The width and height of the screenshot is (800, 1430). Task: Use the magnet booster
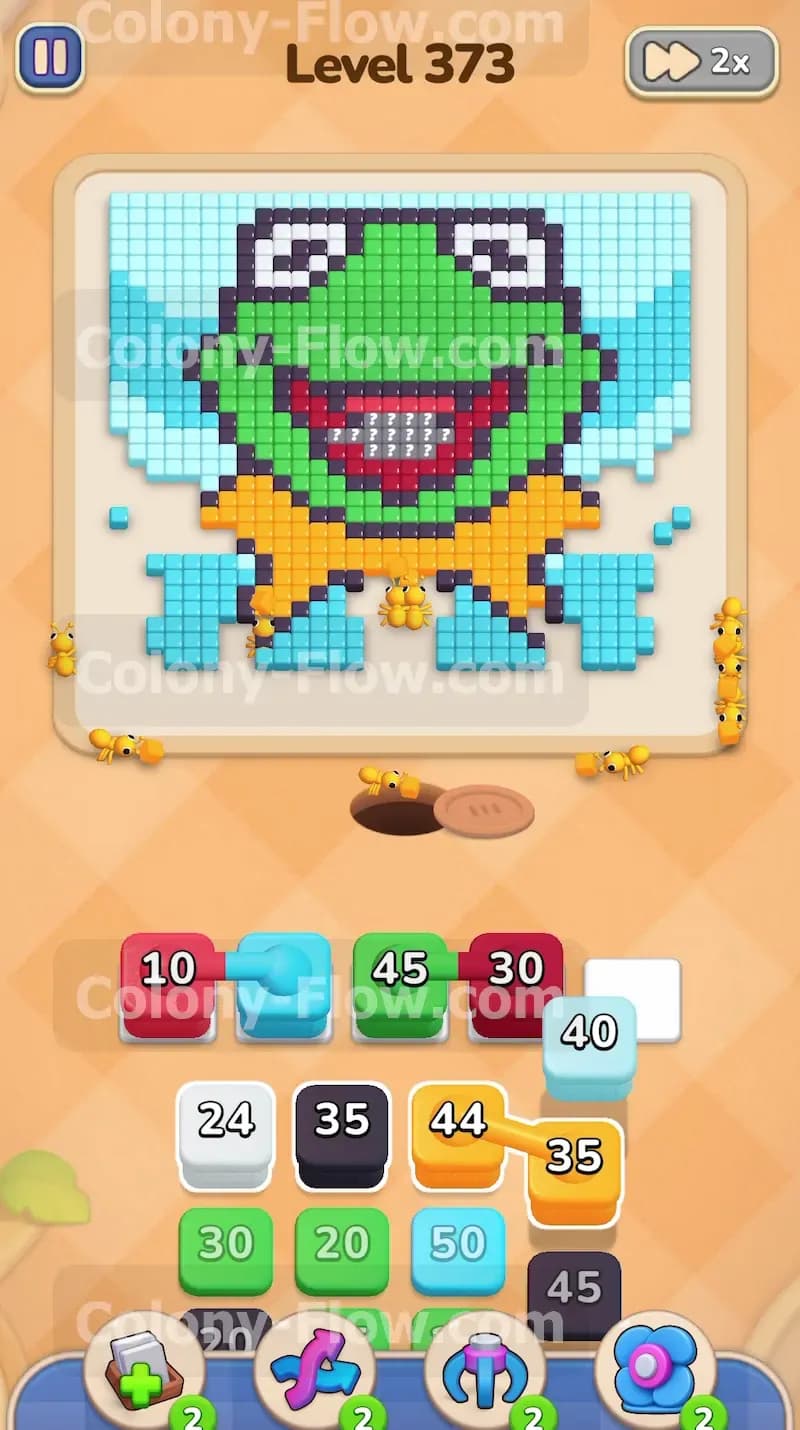485,1370
